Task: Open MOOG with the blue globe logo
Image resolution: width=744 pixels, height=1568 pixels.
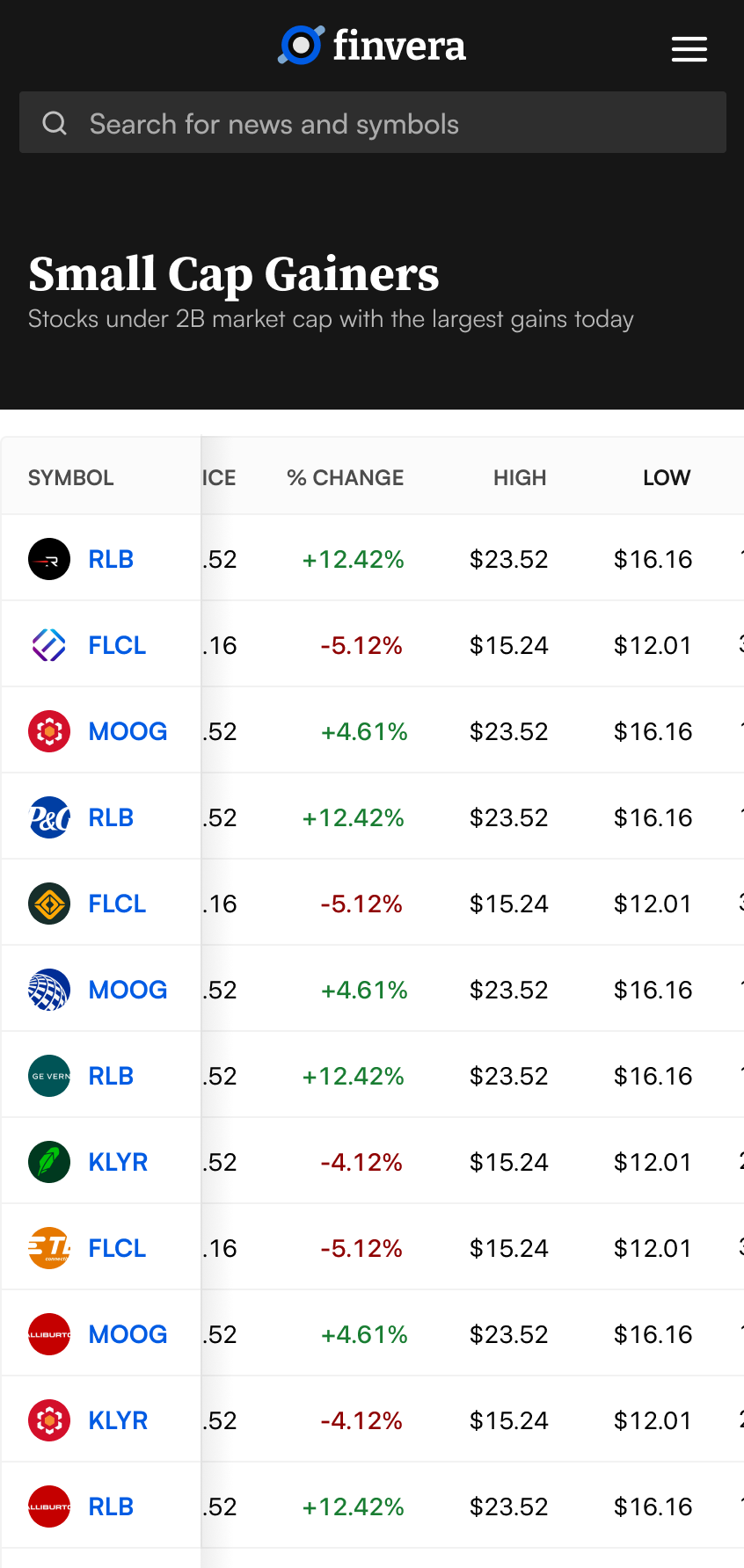Action: (128, 990)
